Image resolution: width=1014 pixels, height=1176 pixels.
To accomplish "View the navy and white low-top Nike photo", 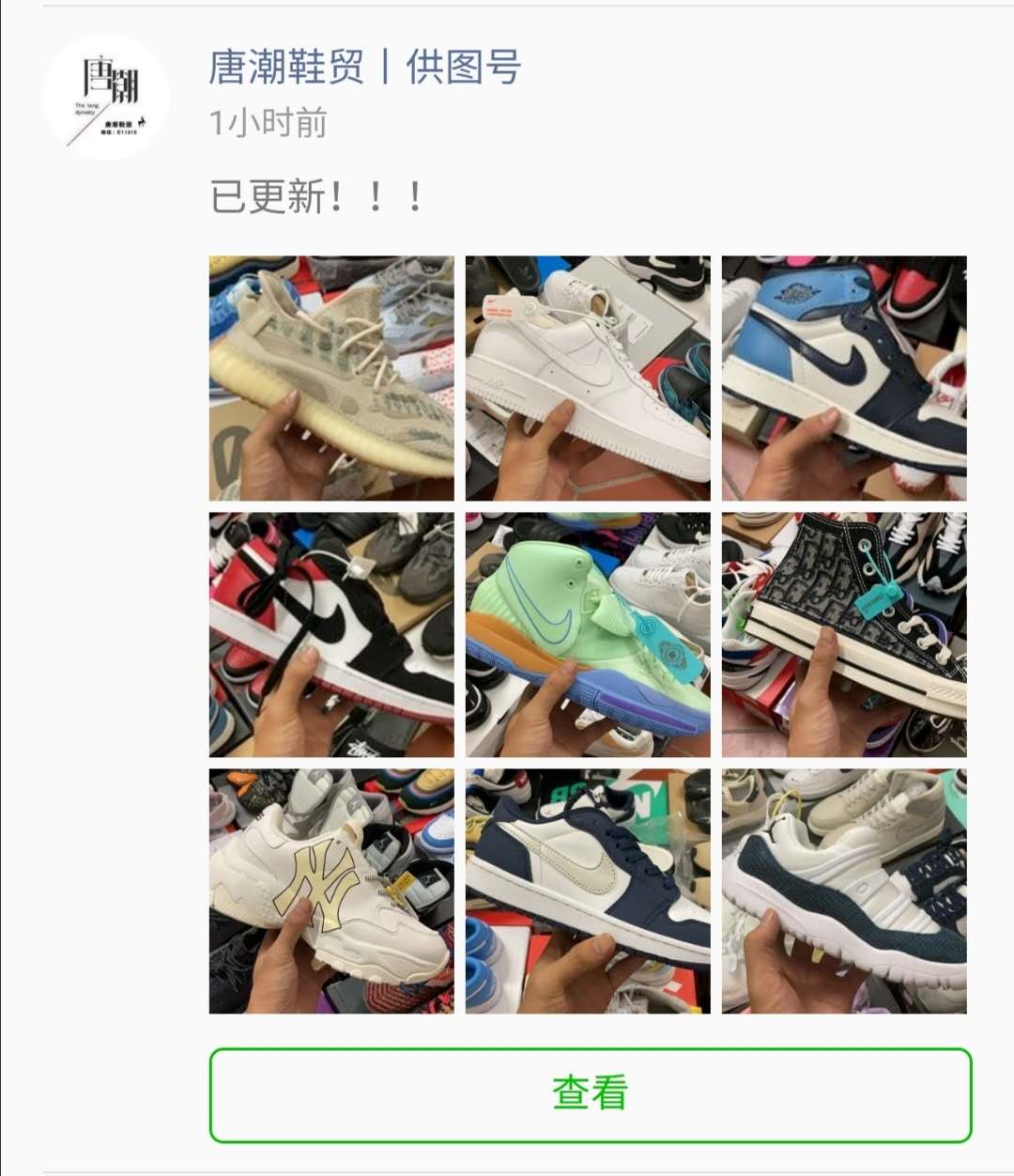I will pos(588,891).
